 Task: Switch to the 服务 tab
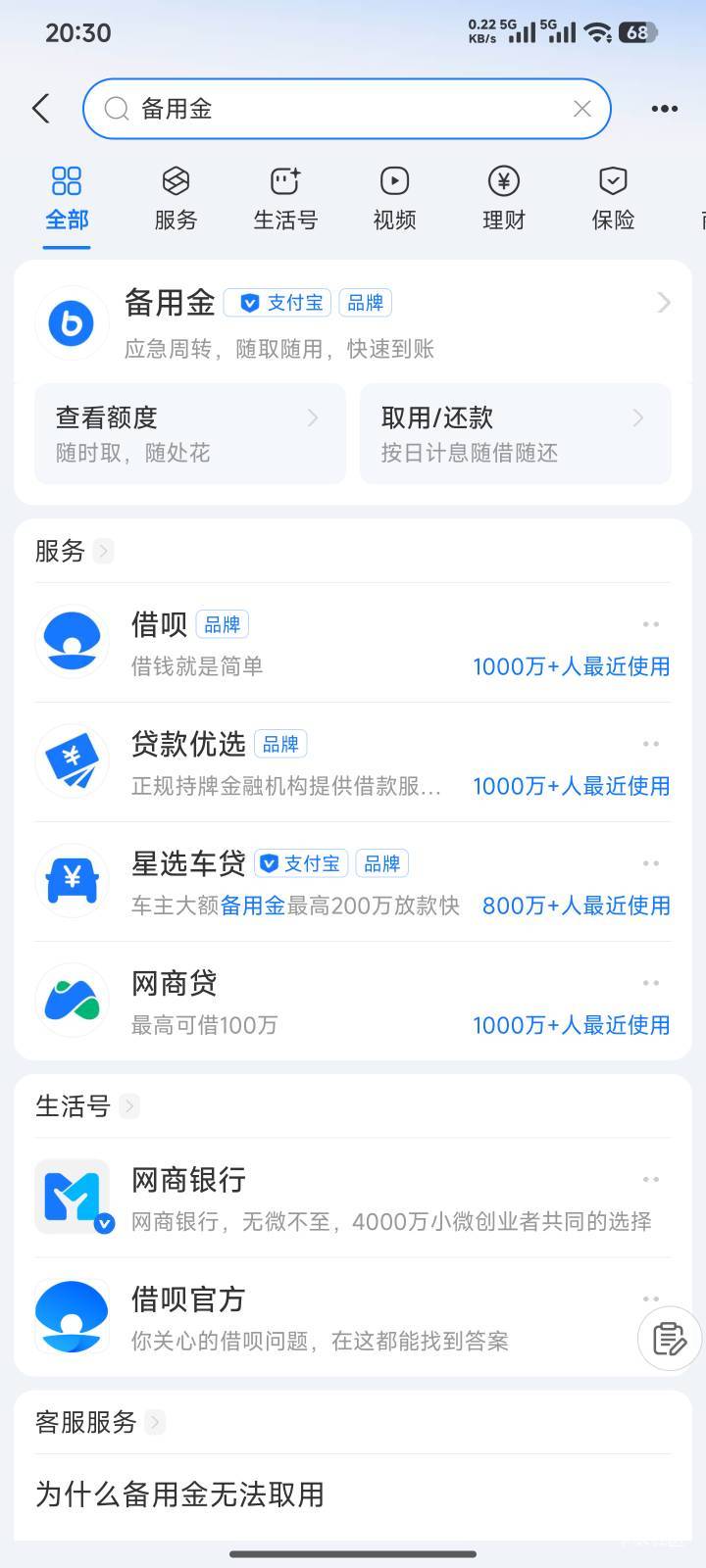pyautogui.click(x=176, y=199)
